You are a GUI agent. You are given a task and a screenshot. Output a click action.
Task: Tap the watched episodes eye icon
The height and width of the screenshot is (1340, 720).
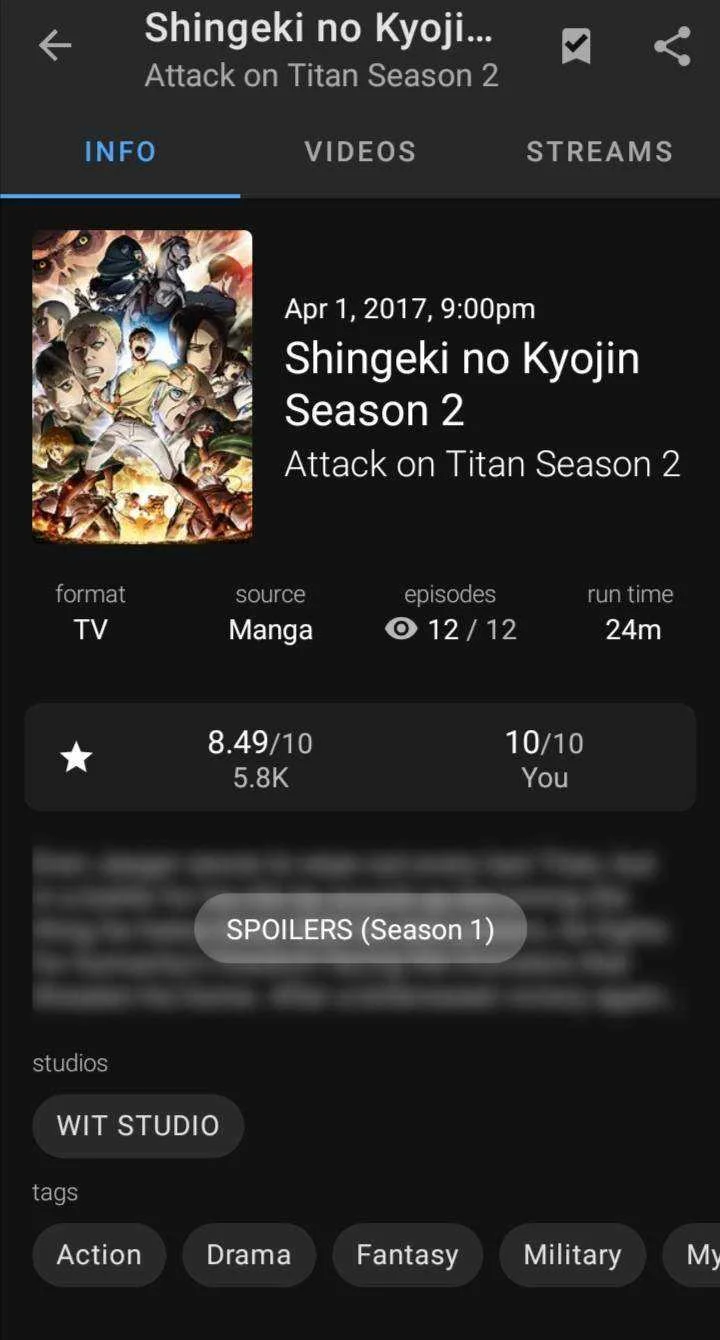401,629
